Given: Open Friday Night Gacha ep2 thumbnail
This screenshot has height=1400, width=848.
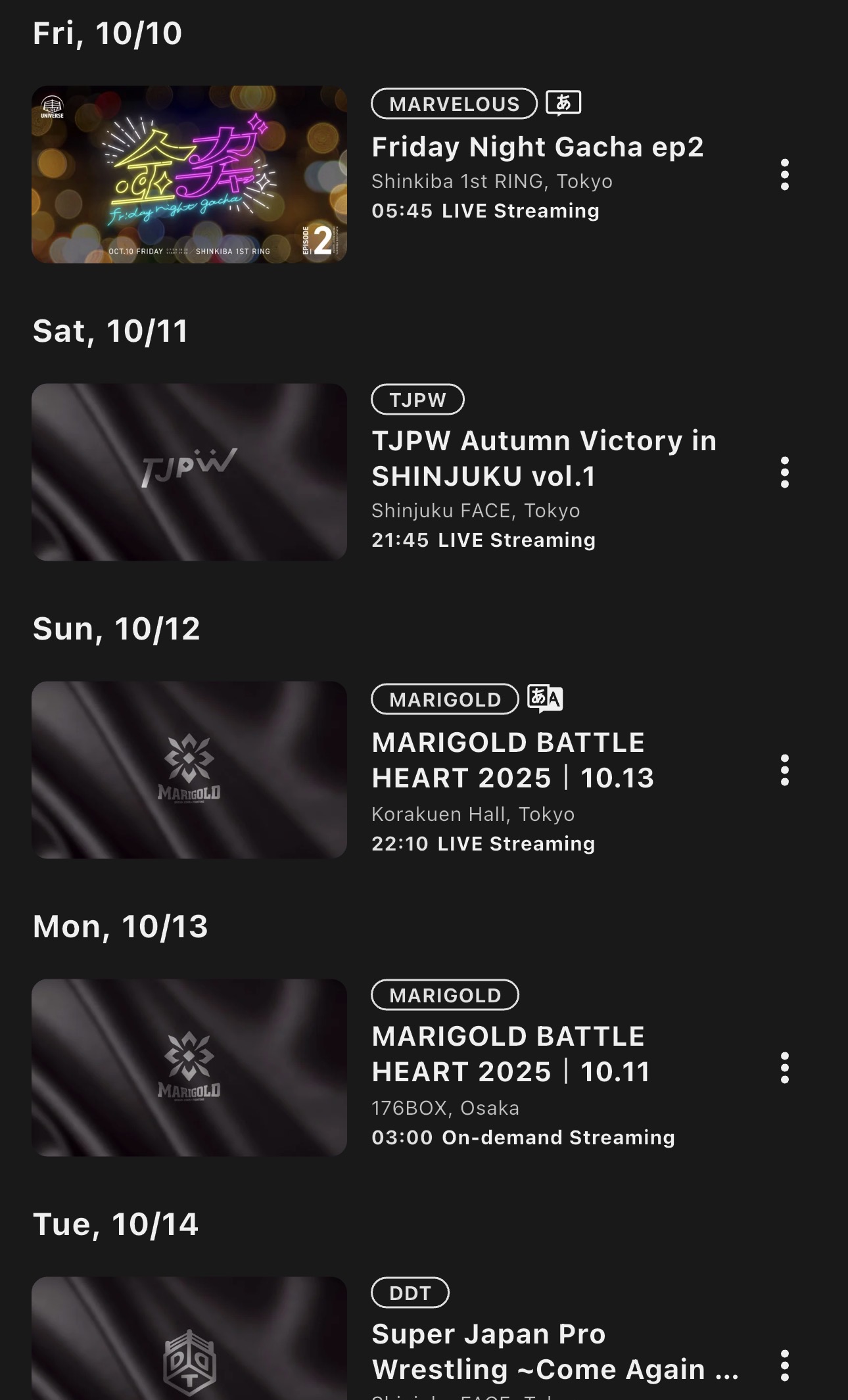Looking at the screenshot, I should click(x=189, y=174).
